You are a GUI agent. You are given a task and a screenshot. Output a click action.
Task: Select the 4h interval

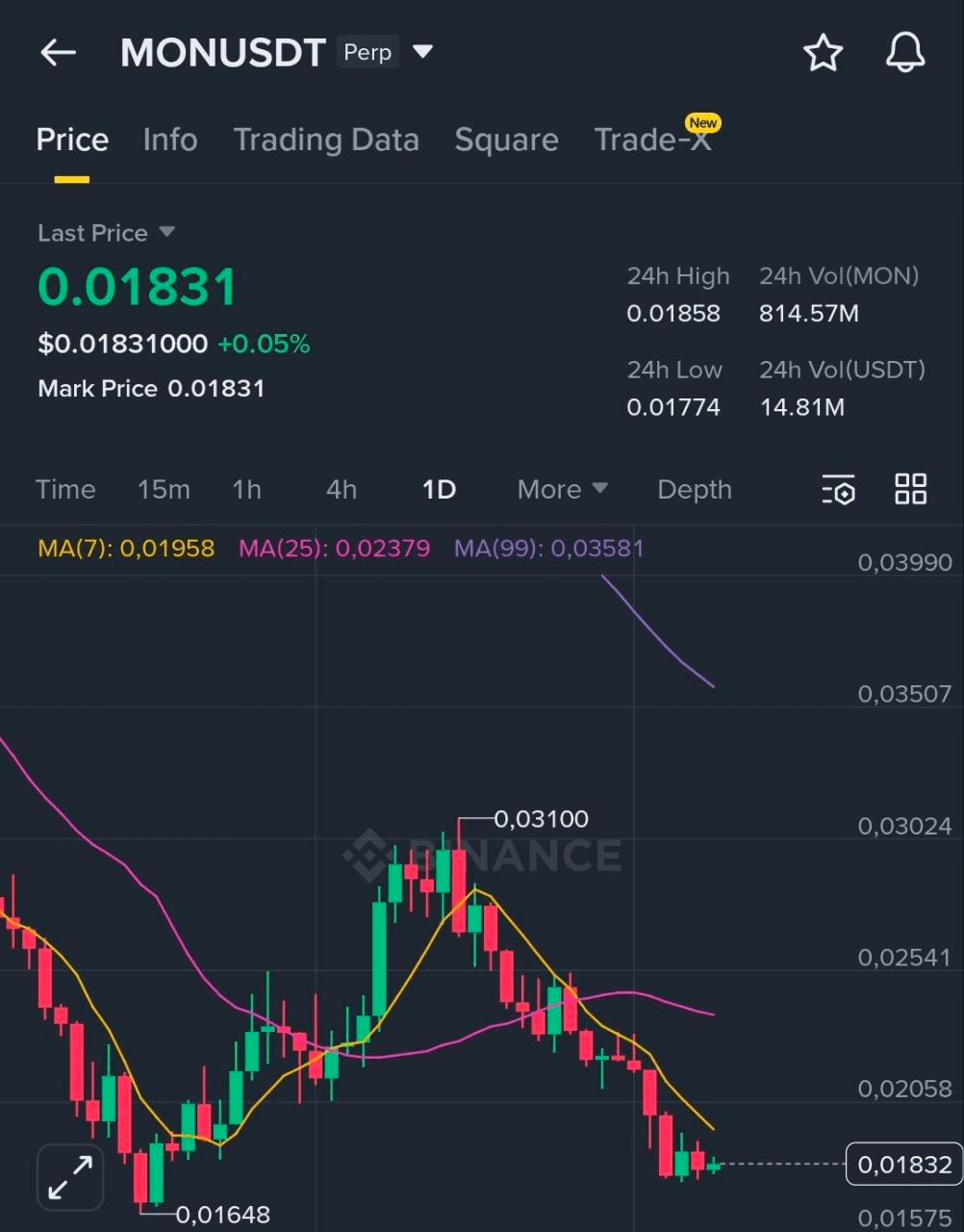pyautogui.click(x=342, y=489)
